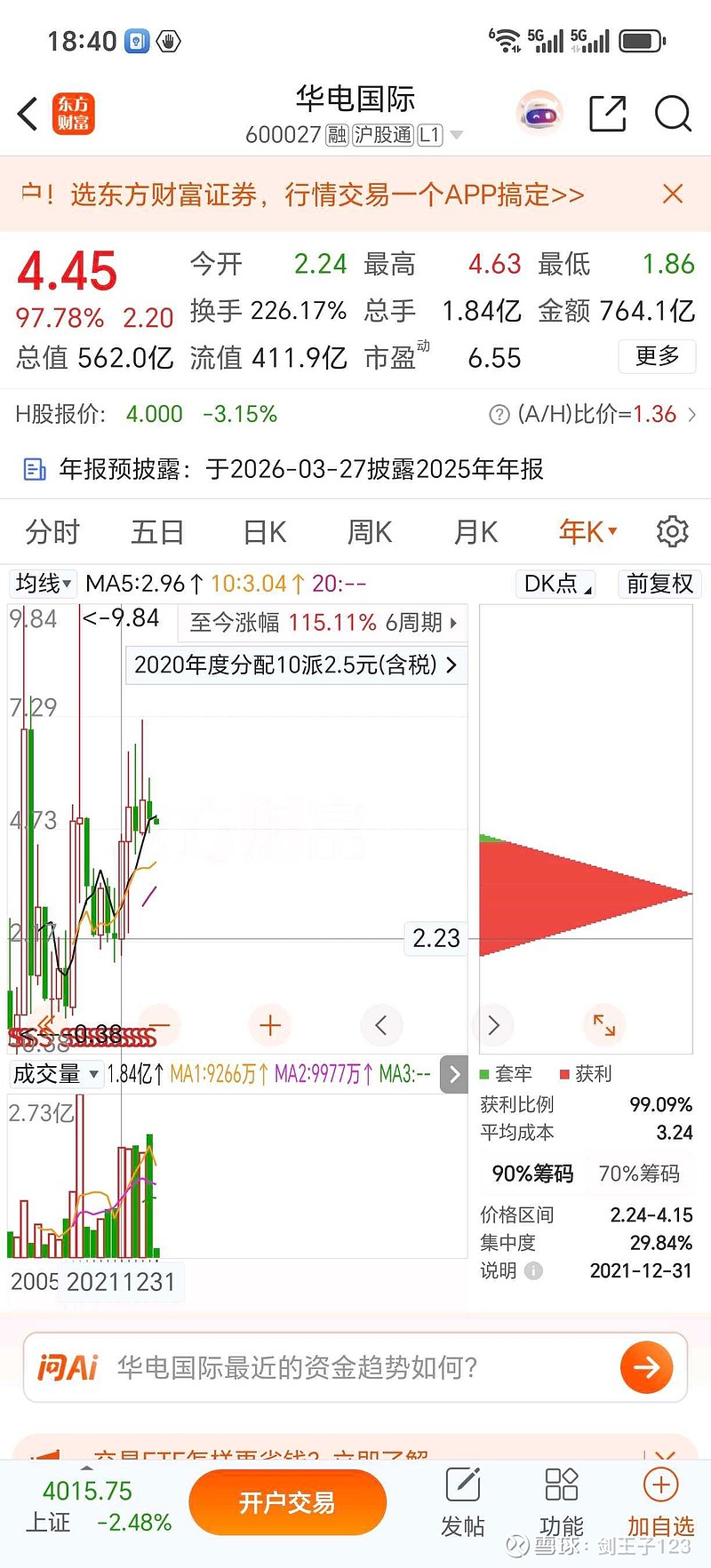This screenshot has width=711, height=1568.
Task: Expand the chart to fullscreen
Action: click(603, 1025)
